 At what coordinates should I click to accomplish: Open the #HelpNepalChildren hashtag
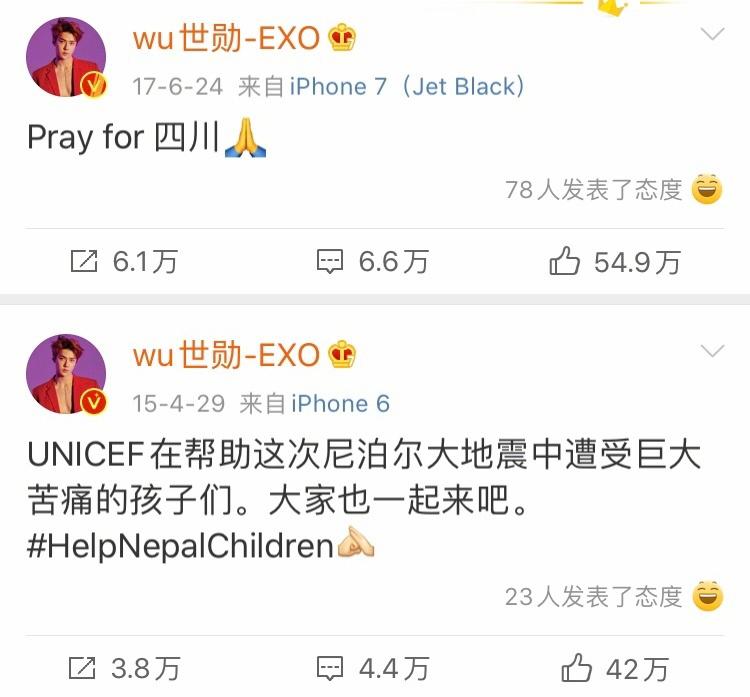click(180, 545)
